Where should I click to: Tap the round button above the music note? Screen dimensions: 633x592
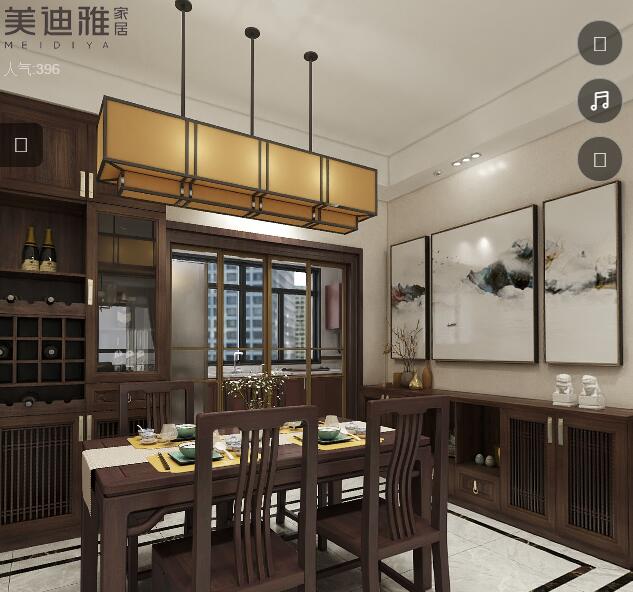(599, 43)
